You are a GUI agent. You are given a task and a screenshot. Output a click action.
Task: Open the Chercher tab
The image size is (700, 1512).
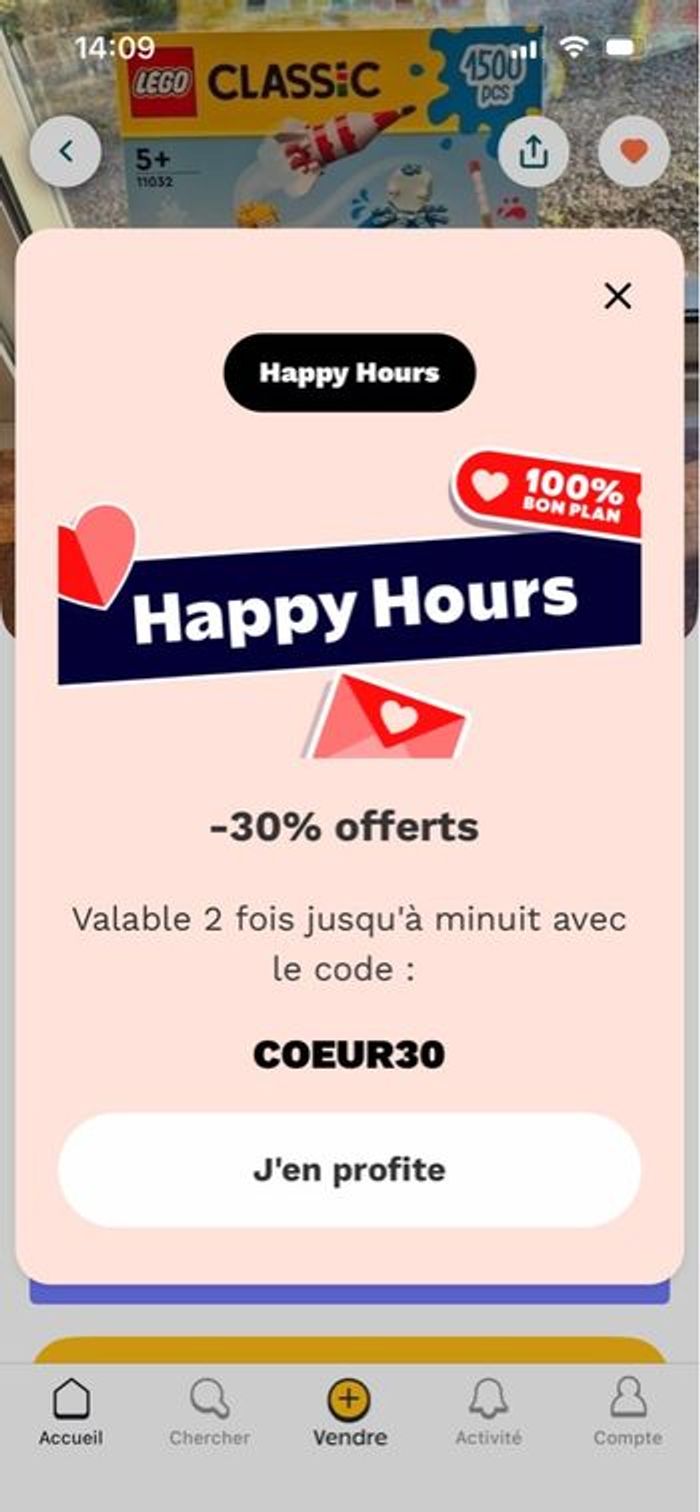tap(209, 1412)
